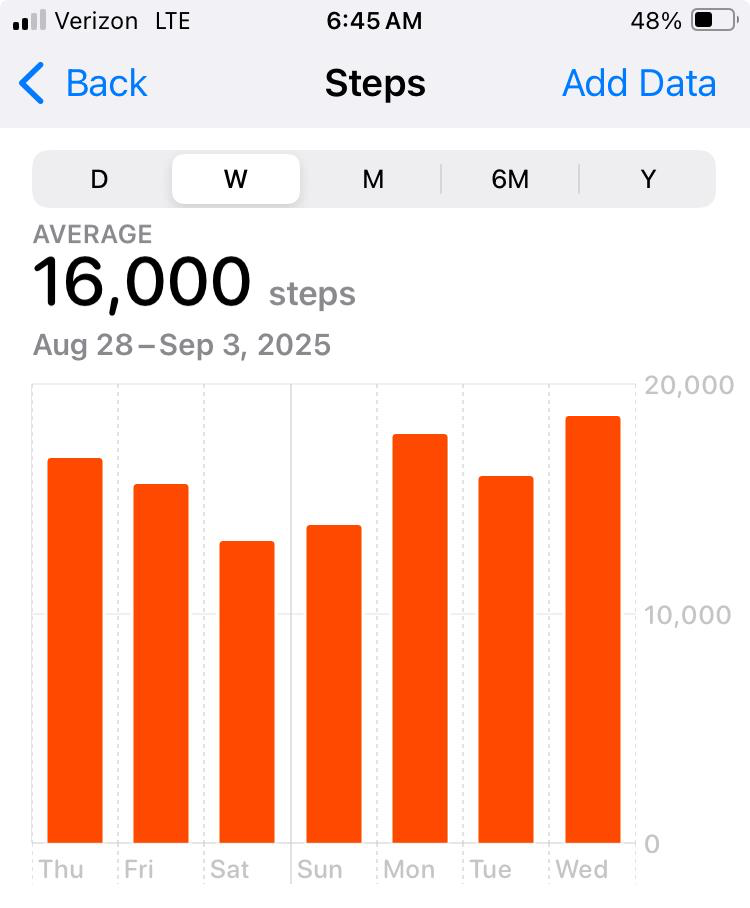Image resolution: width=750 pixels, height=908 pixels.
Task: Tap the Sat steps bar
Action: pos(247,692)
